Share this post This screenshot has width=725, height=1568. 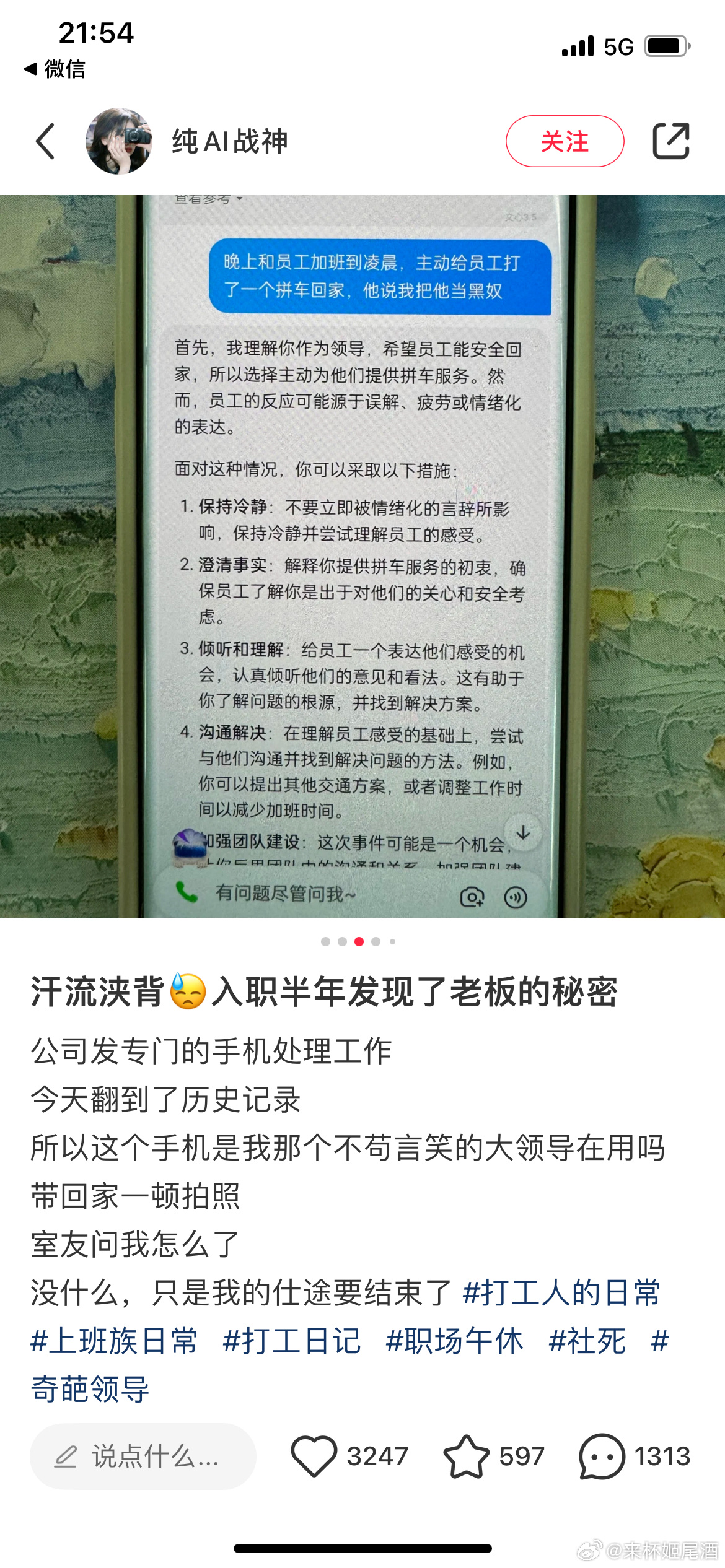671,141
